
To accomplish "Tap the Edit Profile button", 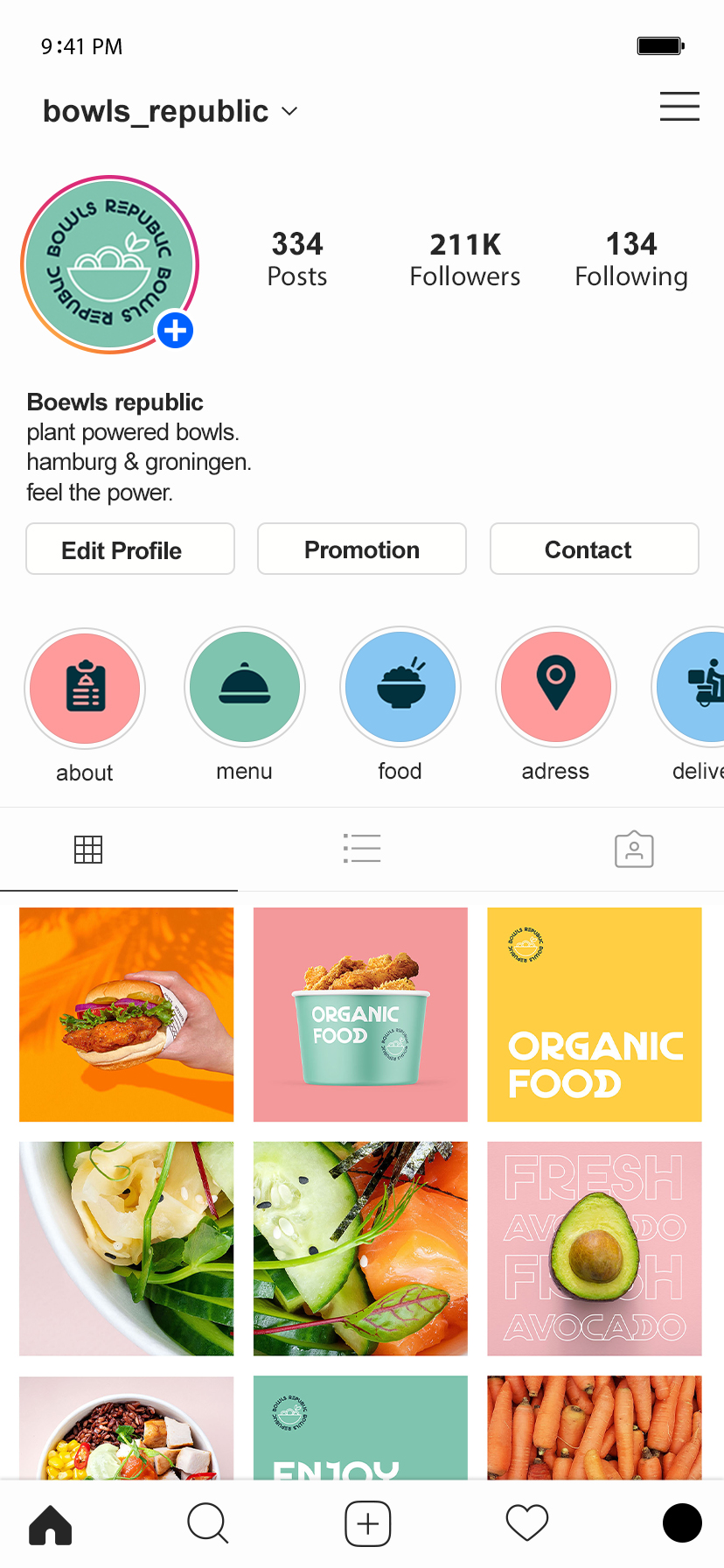I will pyautogui.click(x=130, y=549).
